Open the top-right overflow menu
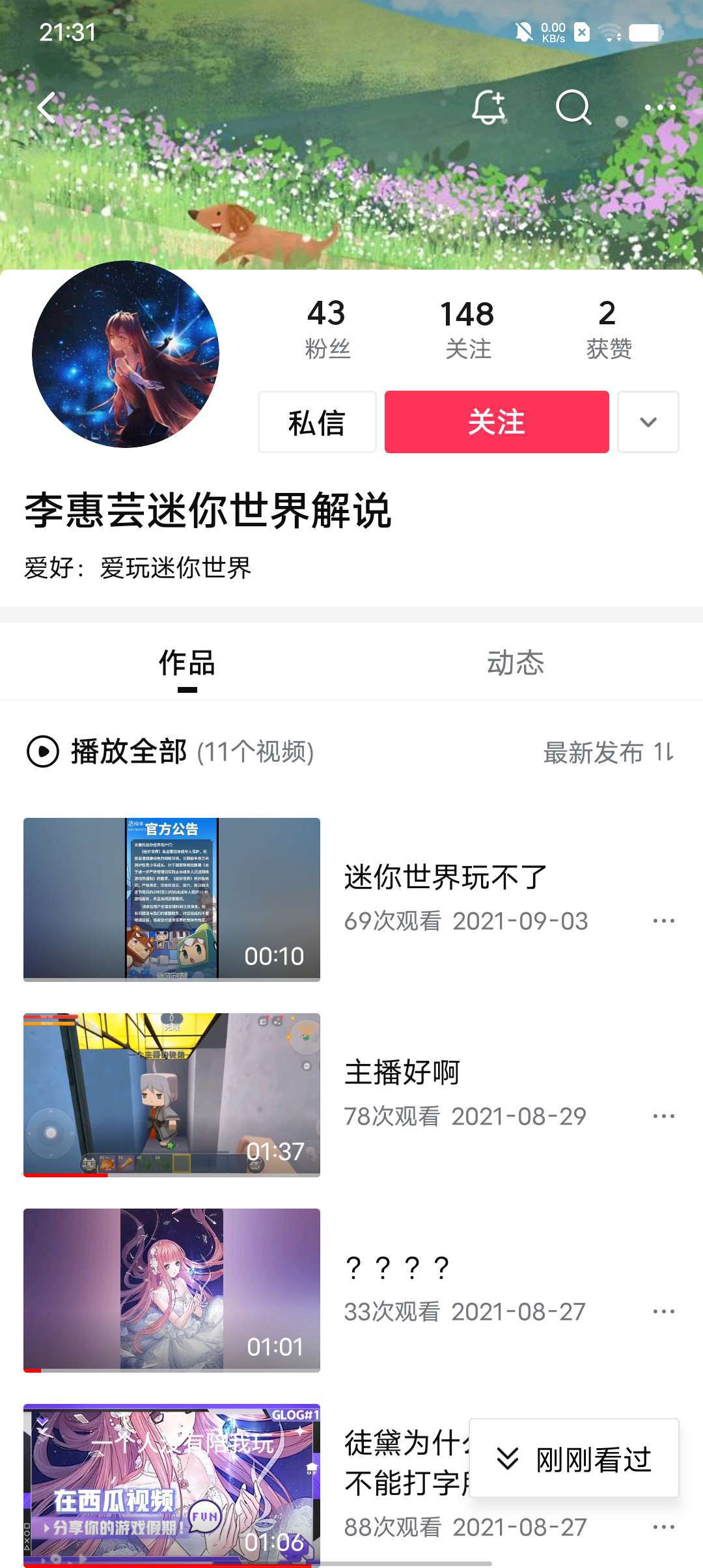 pos(659,107)
